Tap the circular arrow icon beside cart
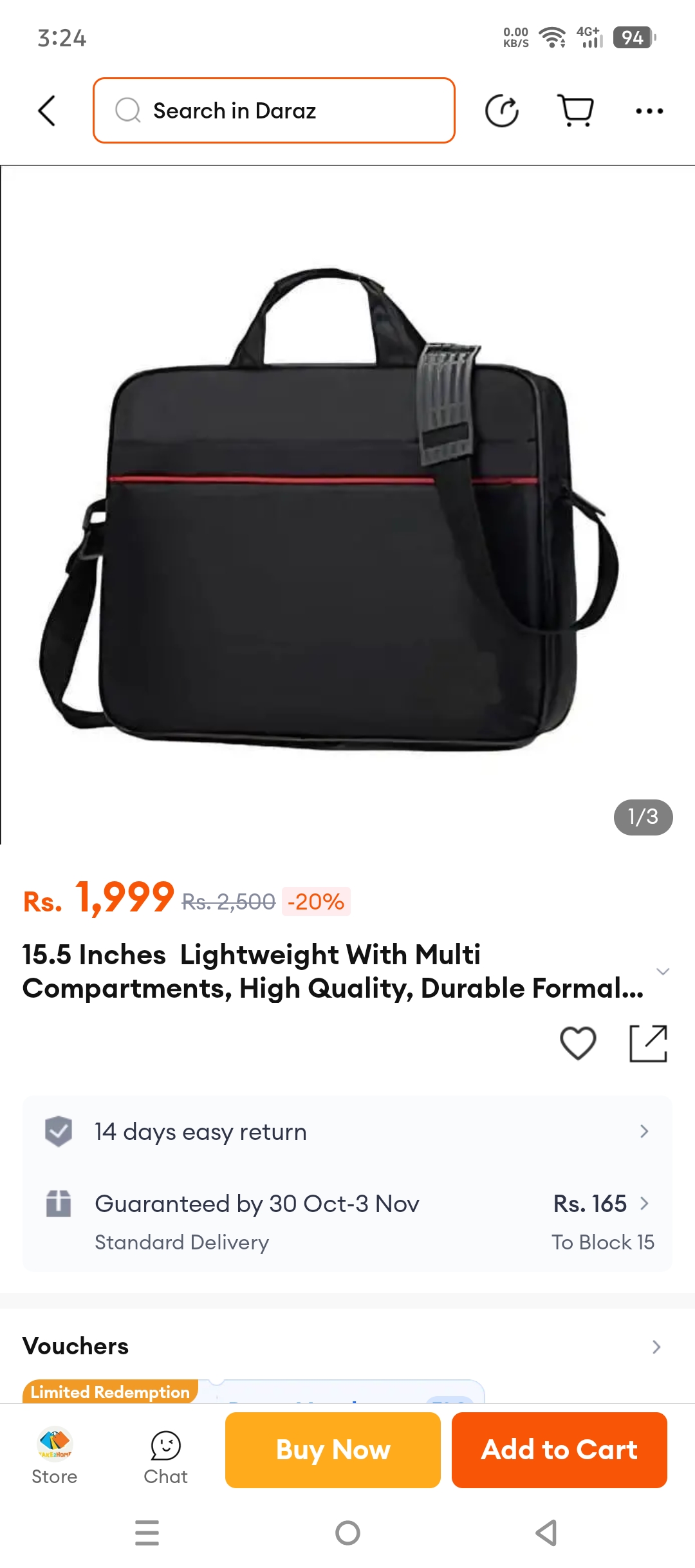This screenshot has width=695, height=1568. point(502,111)
